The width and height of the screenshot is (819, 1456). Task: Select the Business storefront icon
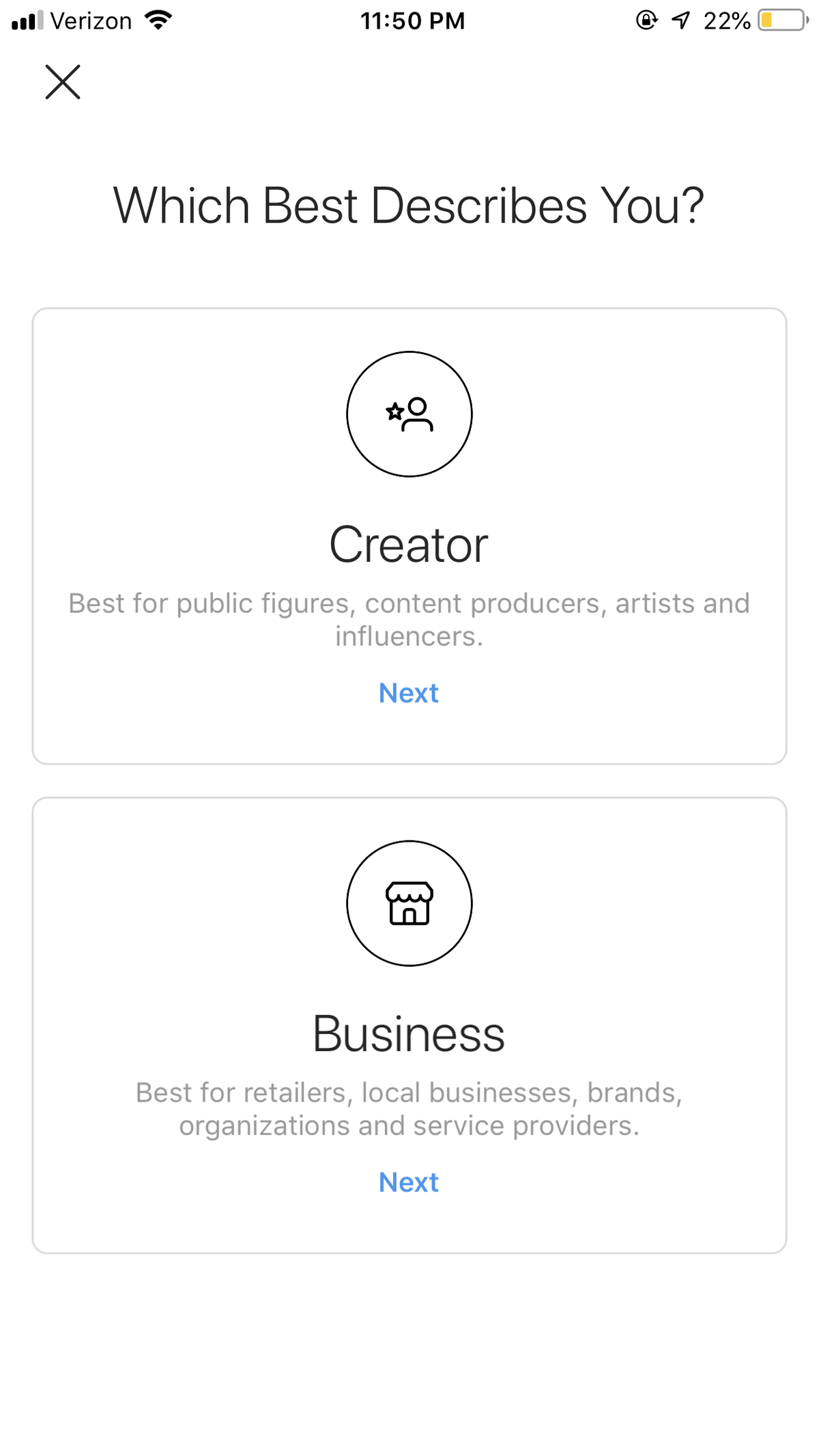point(409,903)
